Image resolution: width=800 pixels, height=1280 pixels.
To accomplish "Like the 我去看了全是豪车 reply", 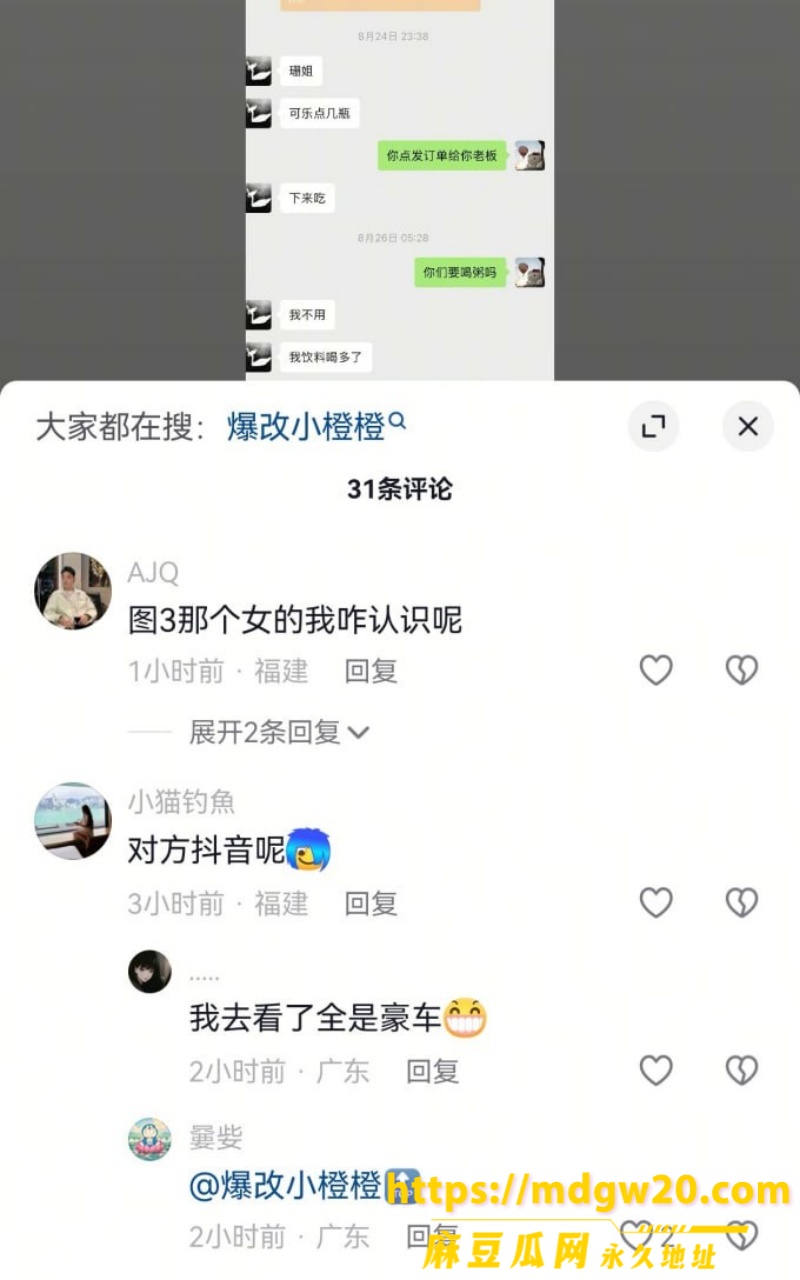I will (x=656, y=1071).
